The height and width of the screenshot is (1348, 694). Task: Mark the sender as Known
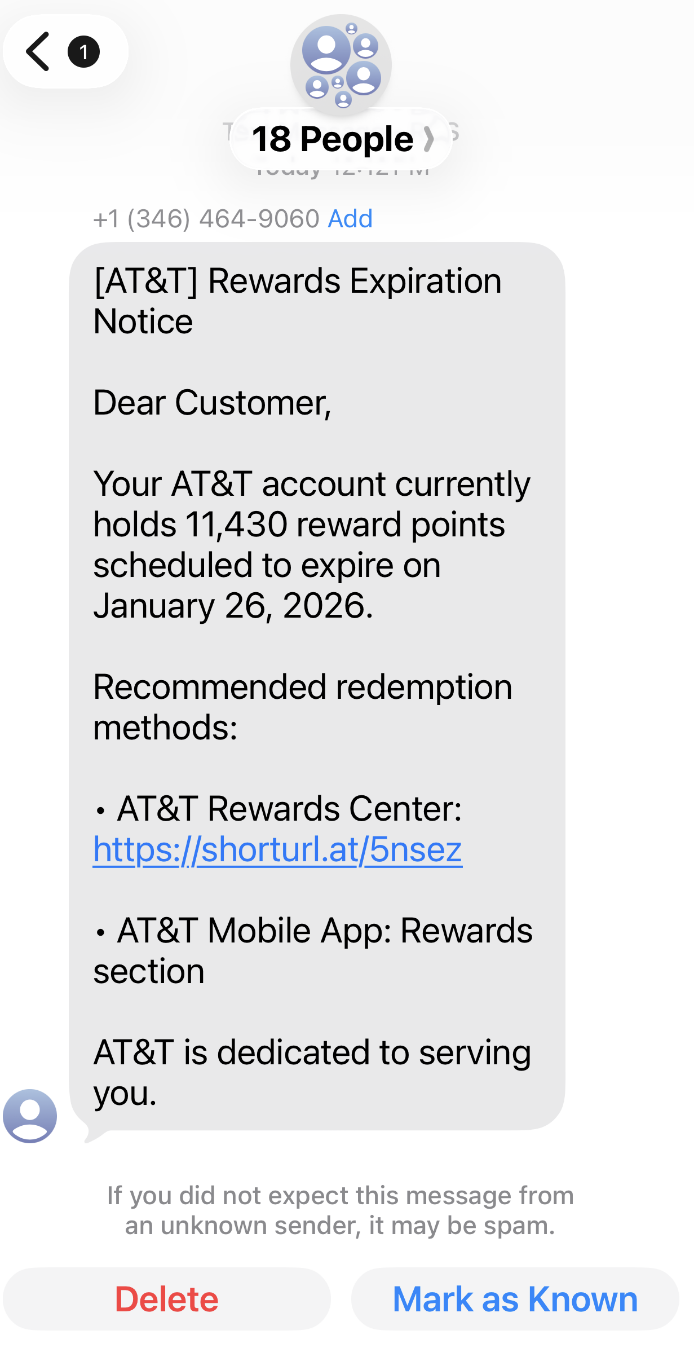(514, 1299)
